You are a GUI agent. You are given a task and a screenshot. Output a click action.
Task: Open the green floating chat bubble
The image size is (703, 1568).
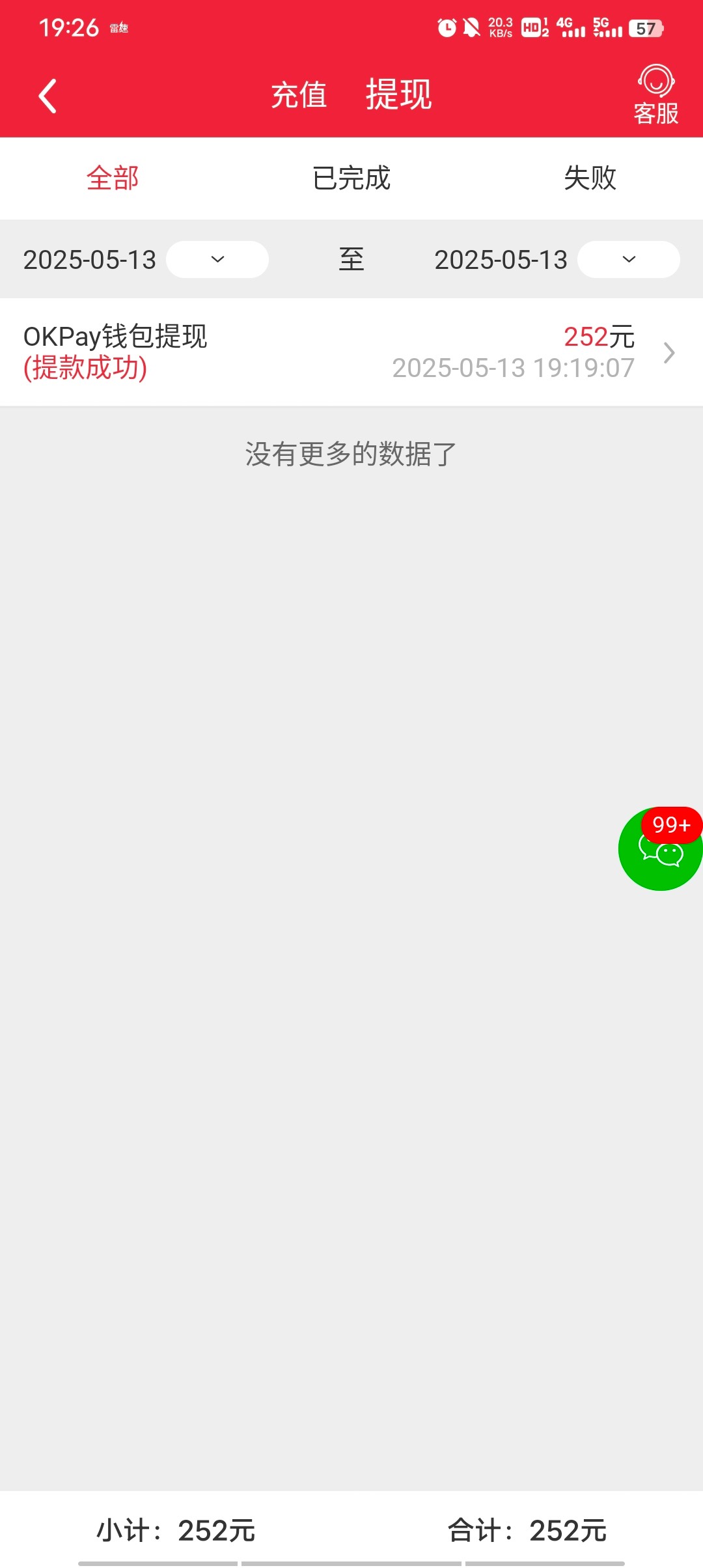point(661,848)
